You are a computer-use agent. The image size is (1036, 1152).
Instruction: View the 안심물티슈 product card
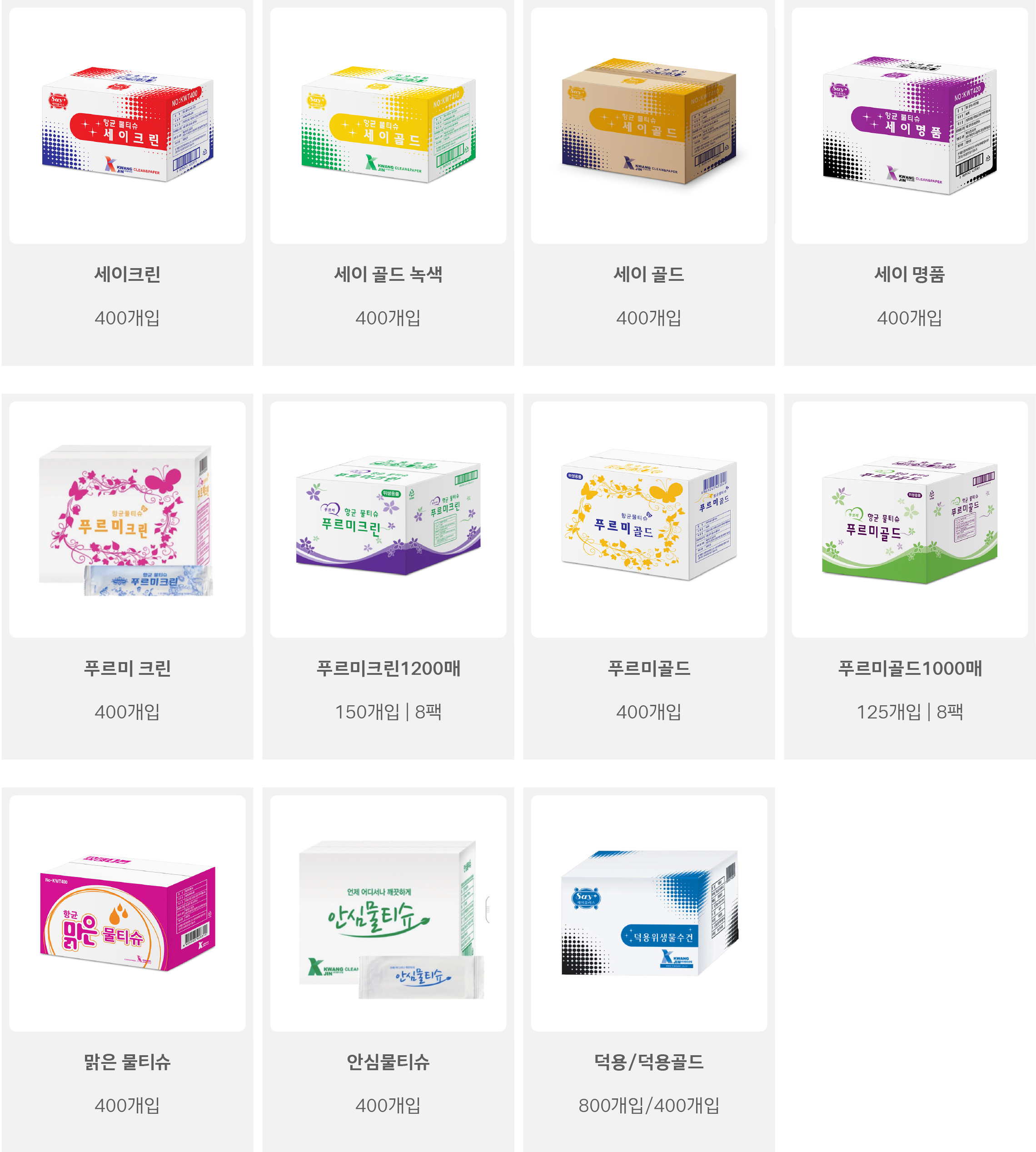click(388, 914)
